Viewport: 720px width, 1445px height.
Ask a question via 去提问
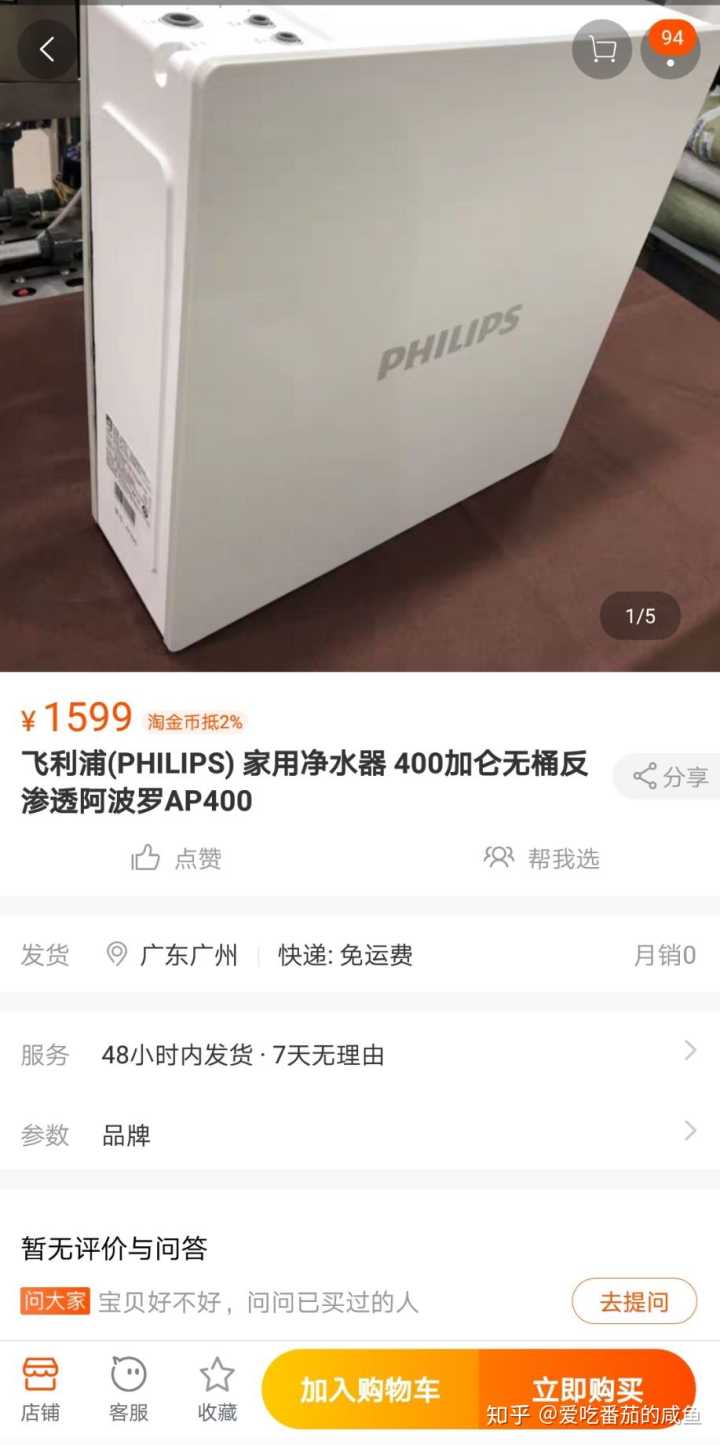pos(634,1301)
